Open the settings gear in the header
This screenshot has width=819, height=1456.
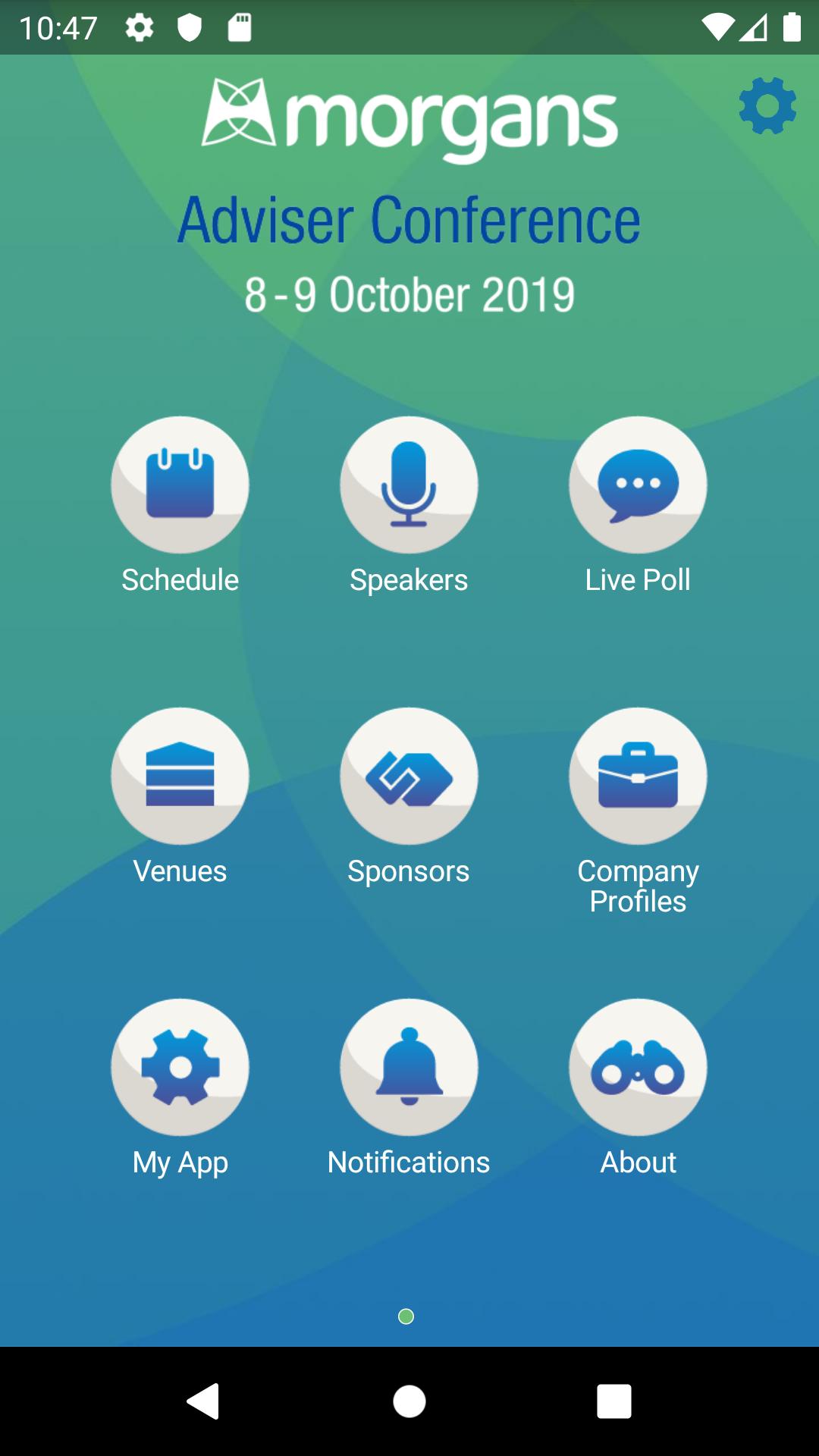coord(767,106)
